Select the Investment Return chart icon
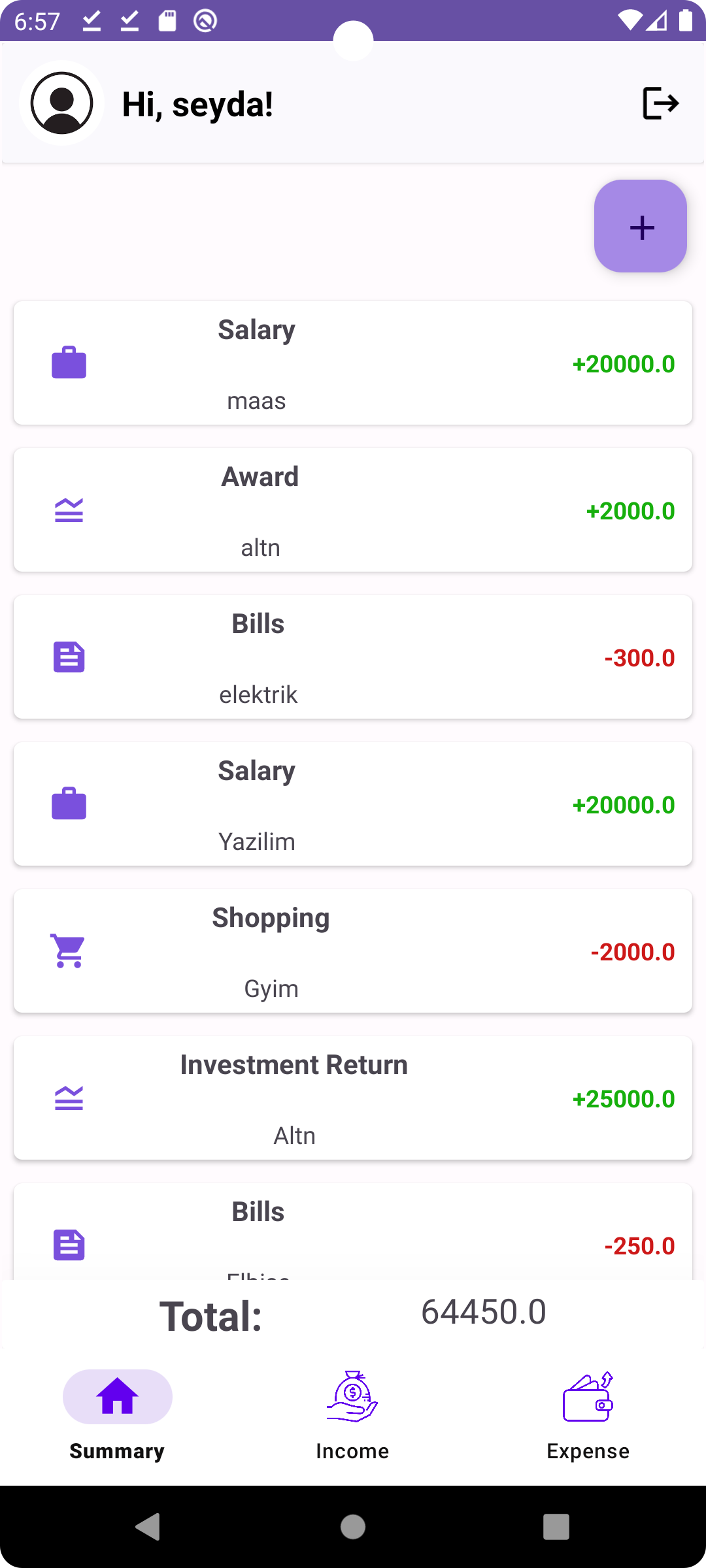The height and width of the screenshot is (1568, 706). (x=69, y=1098)
